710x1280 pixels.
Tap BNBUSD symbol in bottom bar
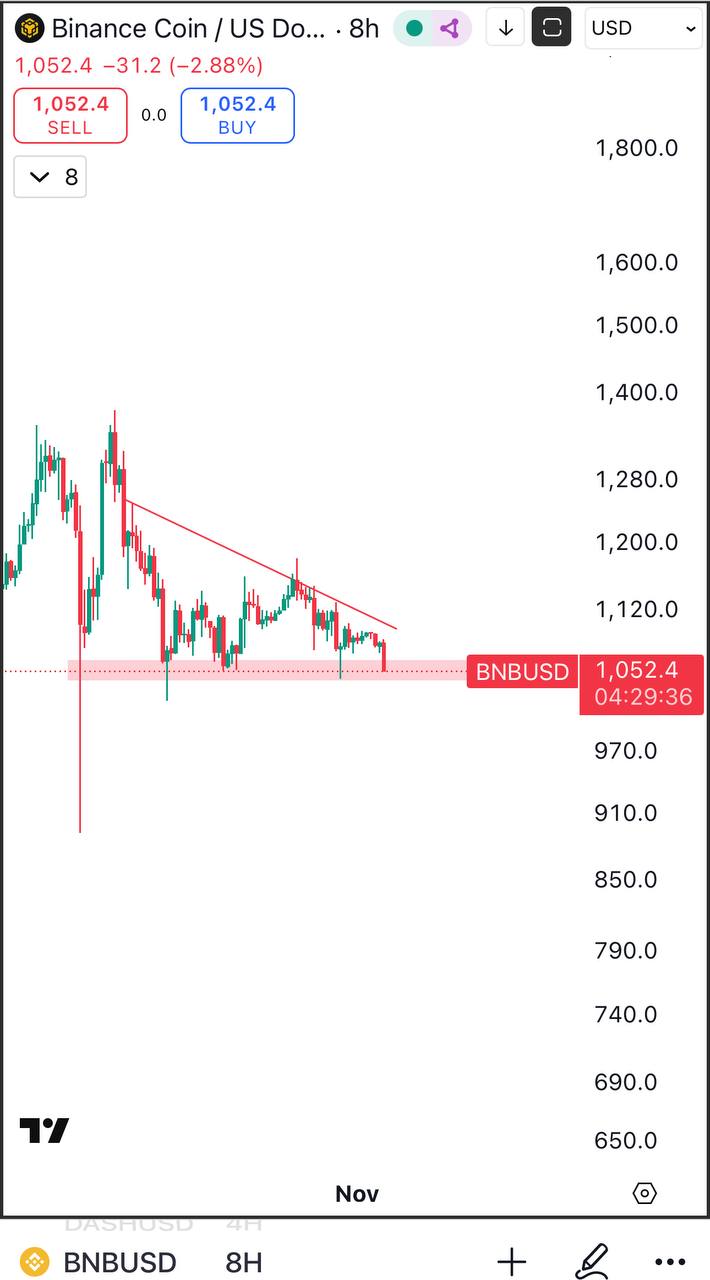(x=119, y=1262)
